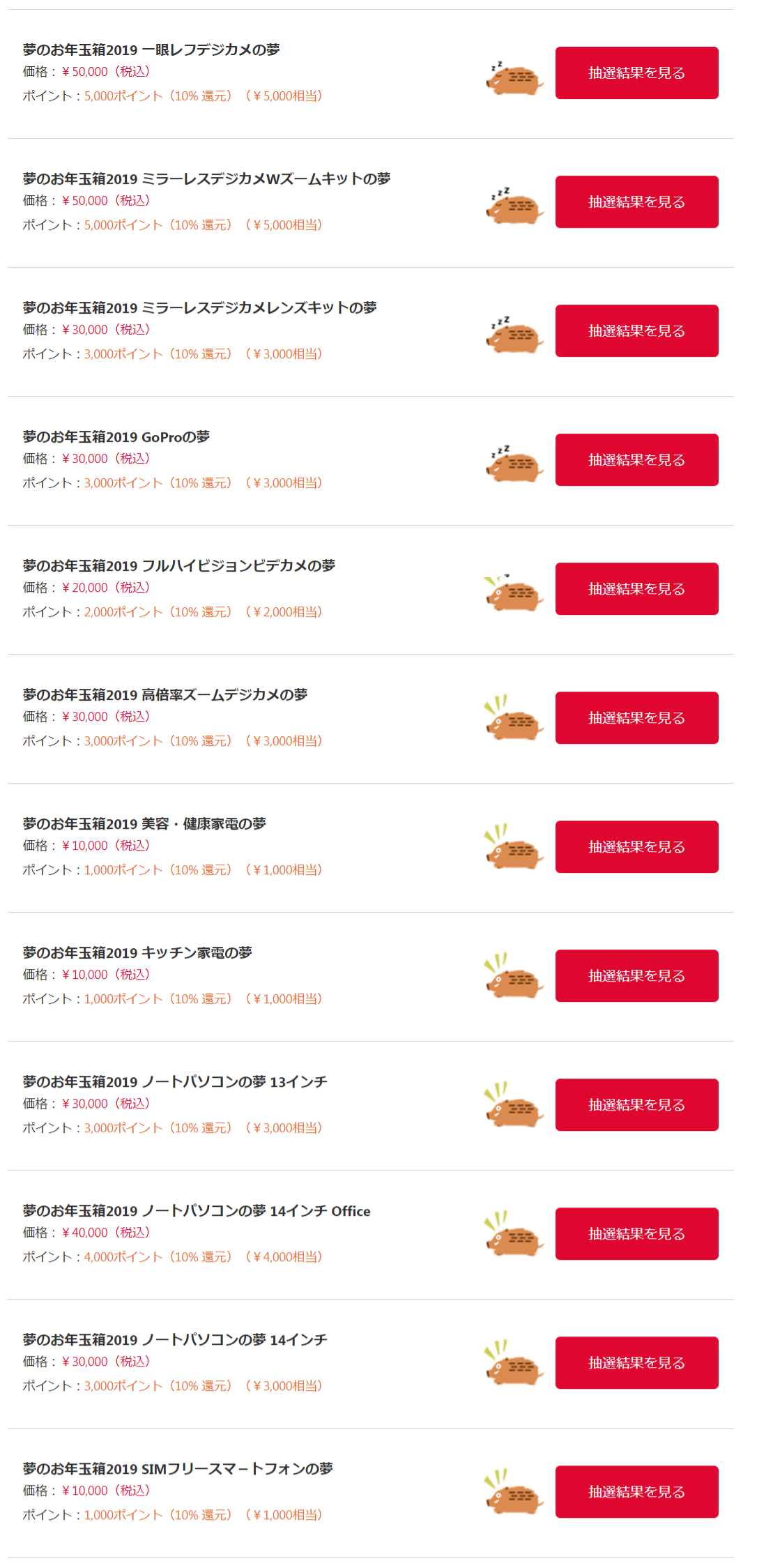Image resolution: width=773 pixels, height=1568 pixels.
Task: View result for フルハイビジョンビデカメの夢
Action: pyautogui.click(x=636, y=589)
